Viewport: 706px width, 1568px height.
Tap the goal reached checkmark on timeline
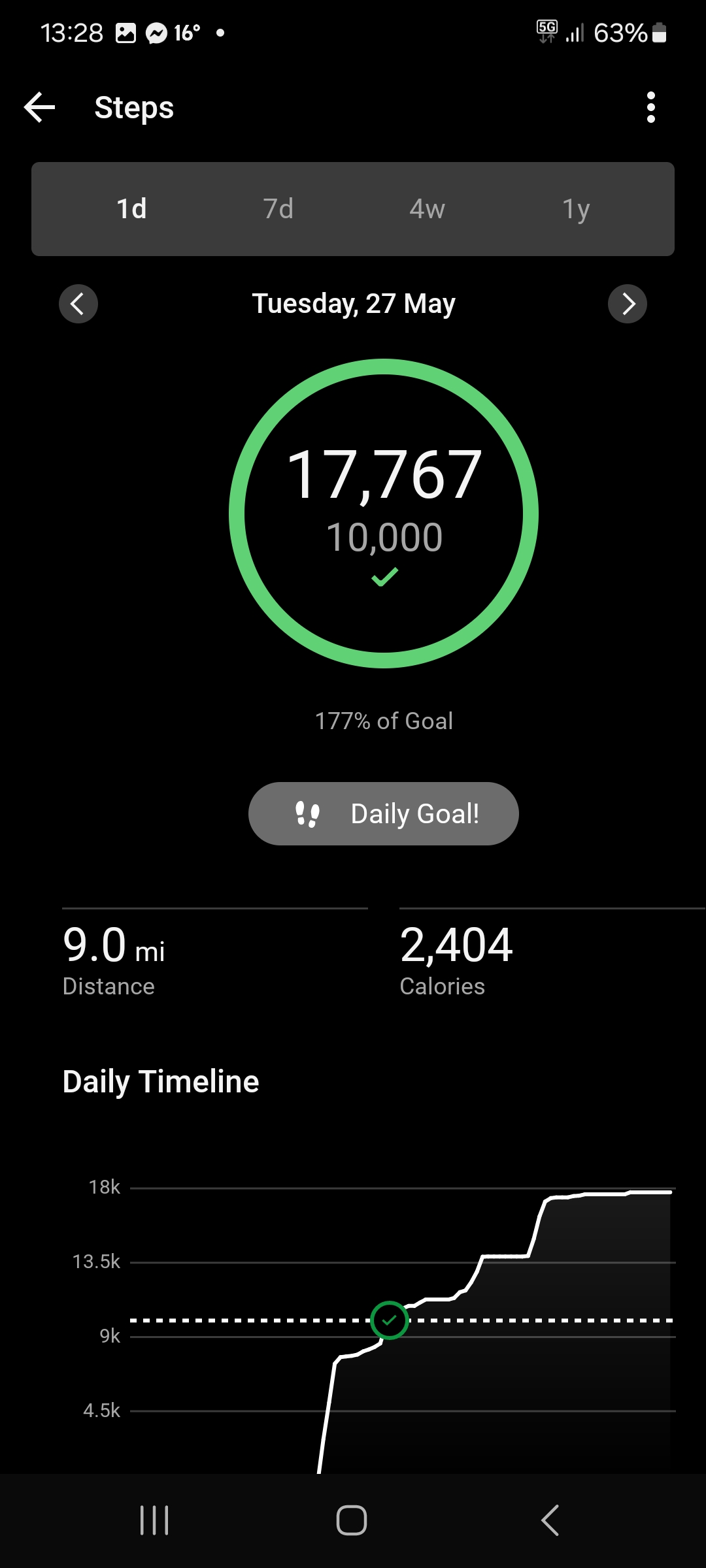[x=390, y=1320]
